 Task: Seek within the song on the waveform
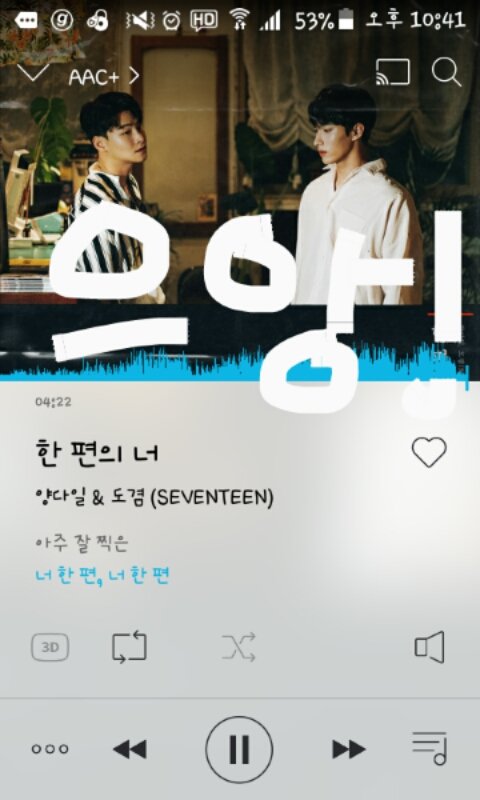(x=240, y=363)
